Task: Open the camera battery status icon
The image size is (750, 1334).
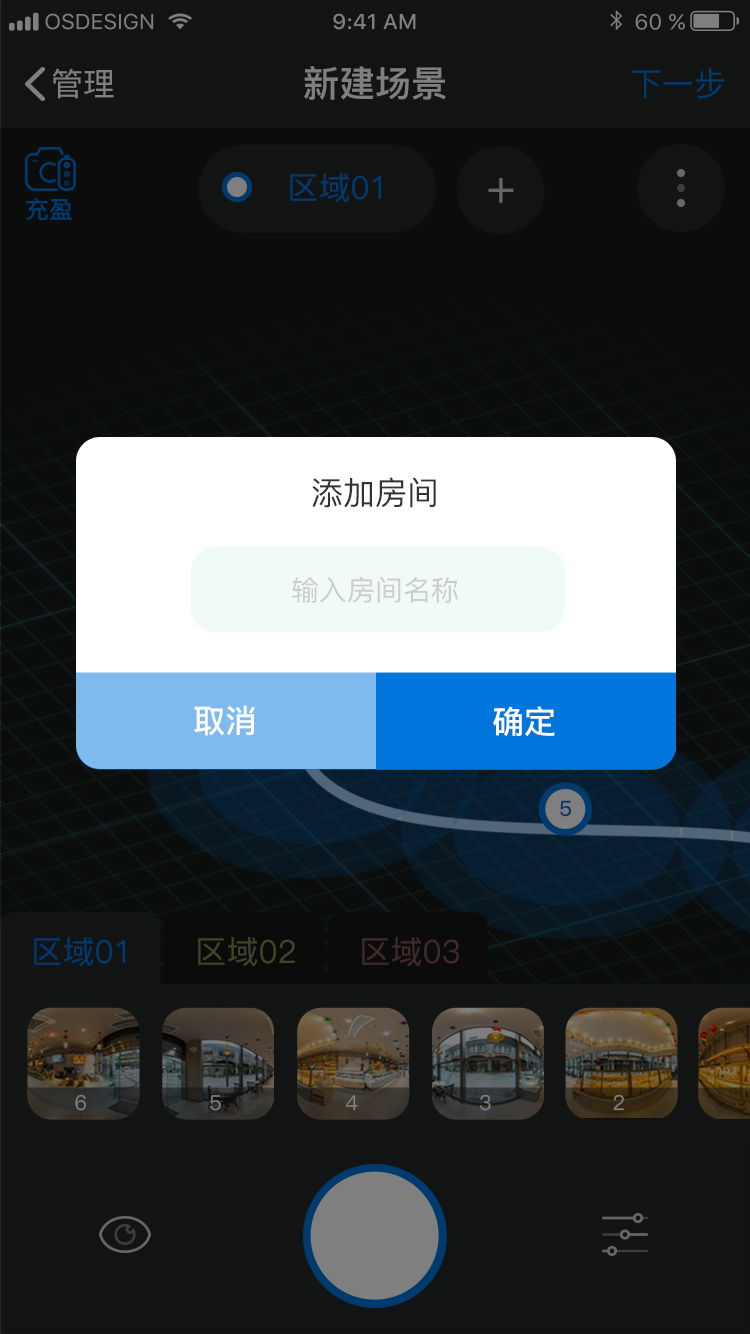Action: coord(50,184)
